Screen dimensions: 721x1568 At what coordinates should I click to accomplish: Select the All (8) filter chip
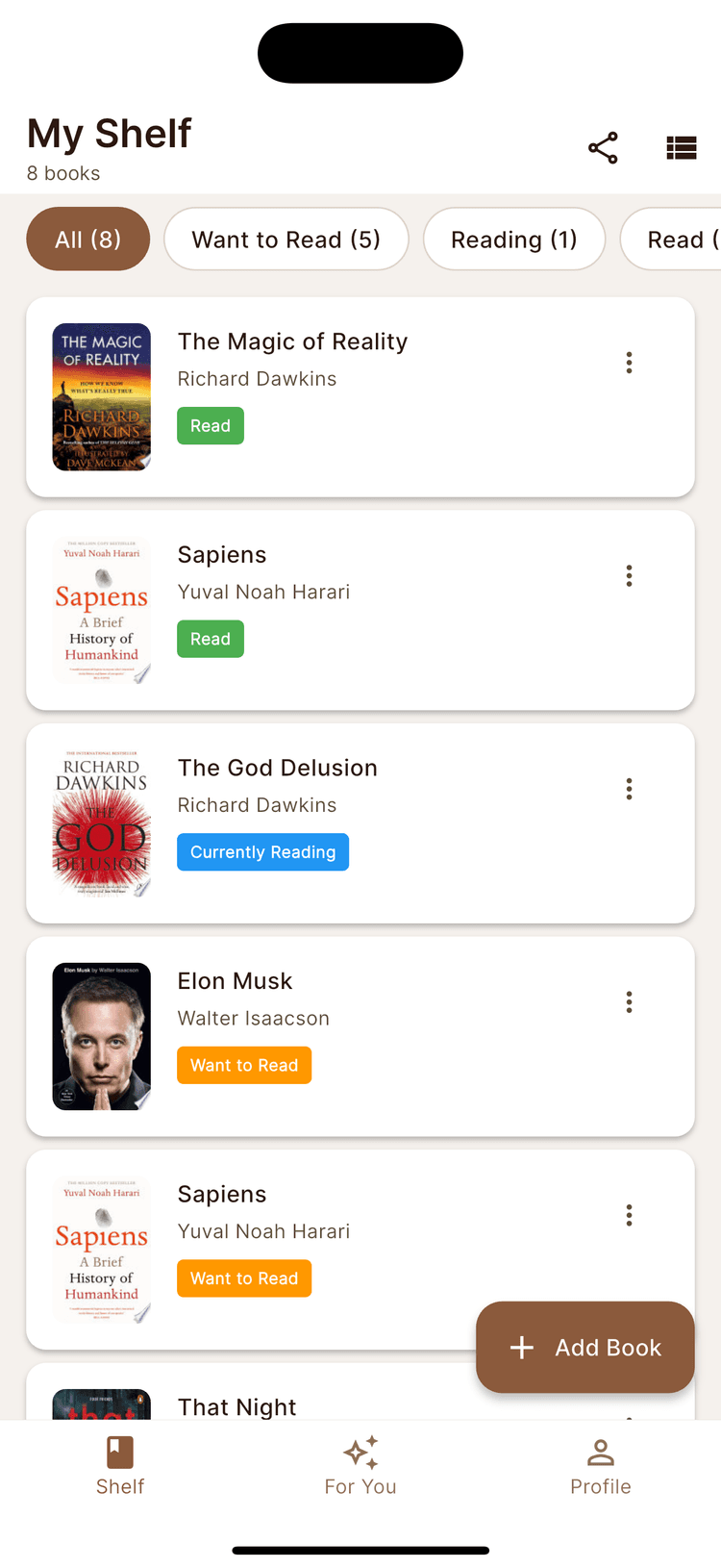click(87, 240)
